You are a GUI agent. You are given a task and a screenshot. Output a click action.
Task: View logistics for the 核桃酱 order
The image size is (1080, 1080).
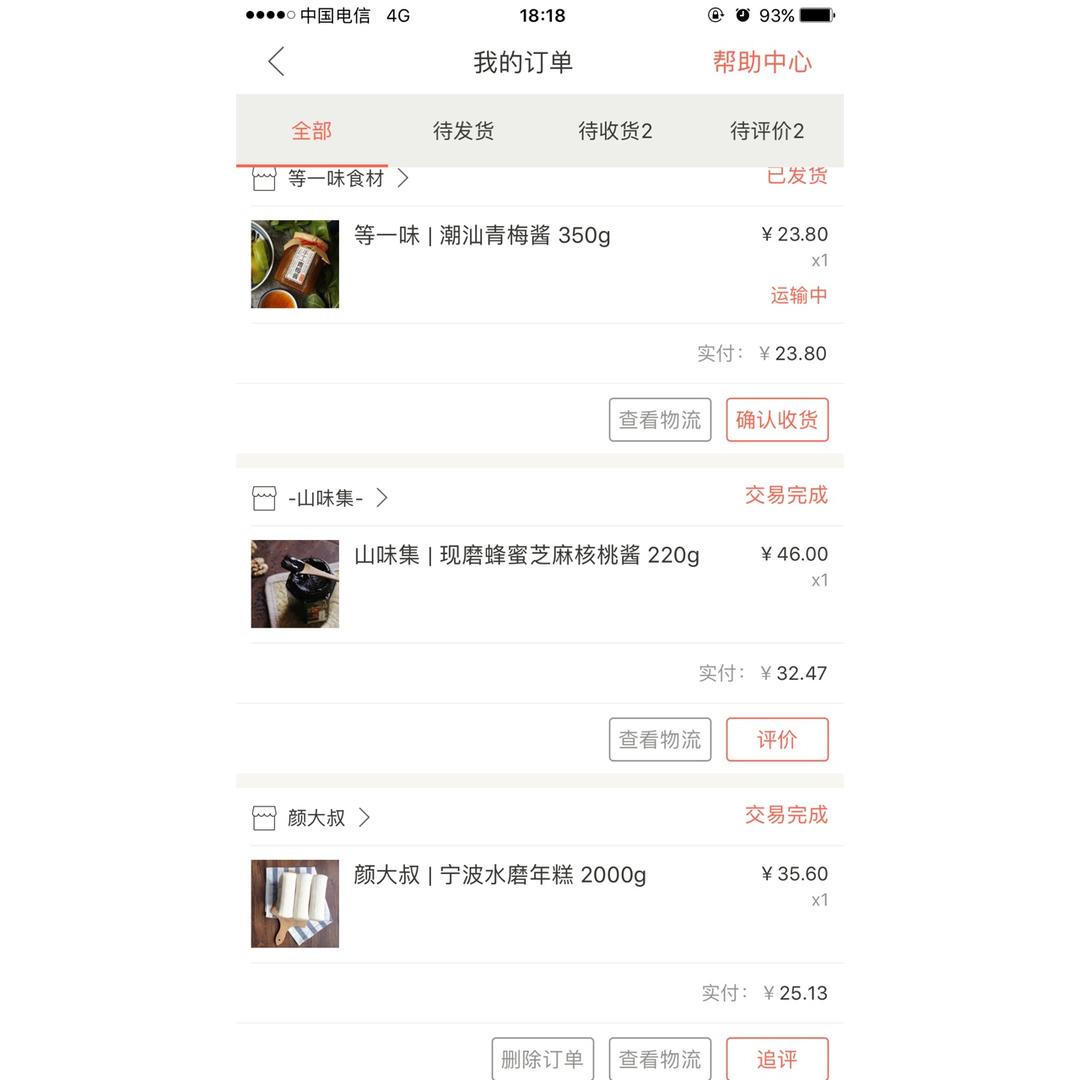pyautogui.click(x=660, y=740)
